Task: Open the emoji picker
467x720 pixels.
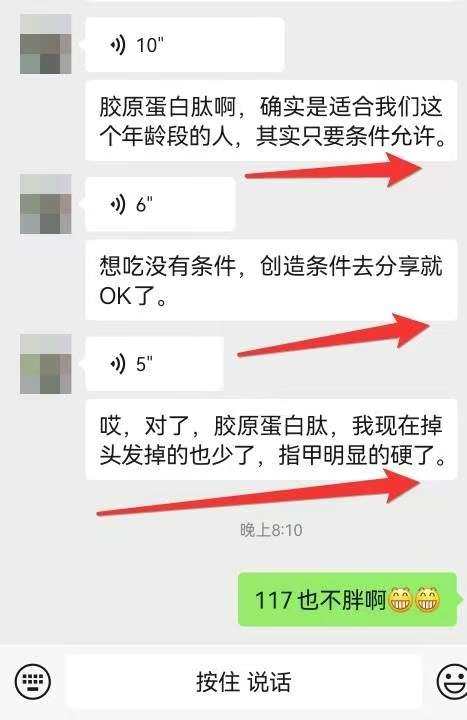Action: (x=452, y=681)
